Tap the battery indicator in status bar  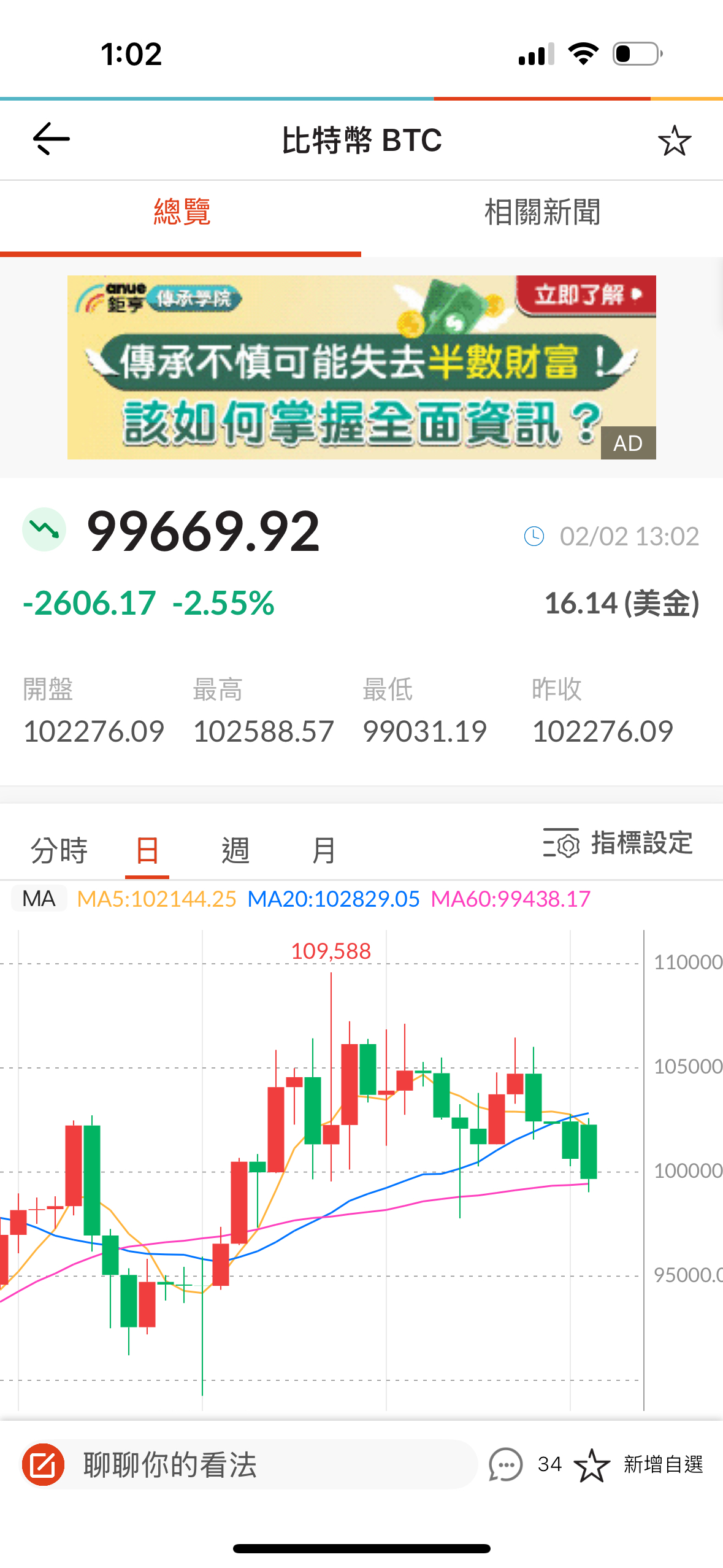pos(635,54)
